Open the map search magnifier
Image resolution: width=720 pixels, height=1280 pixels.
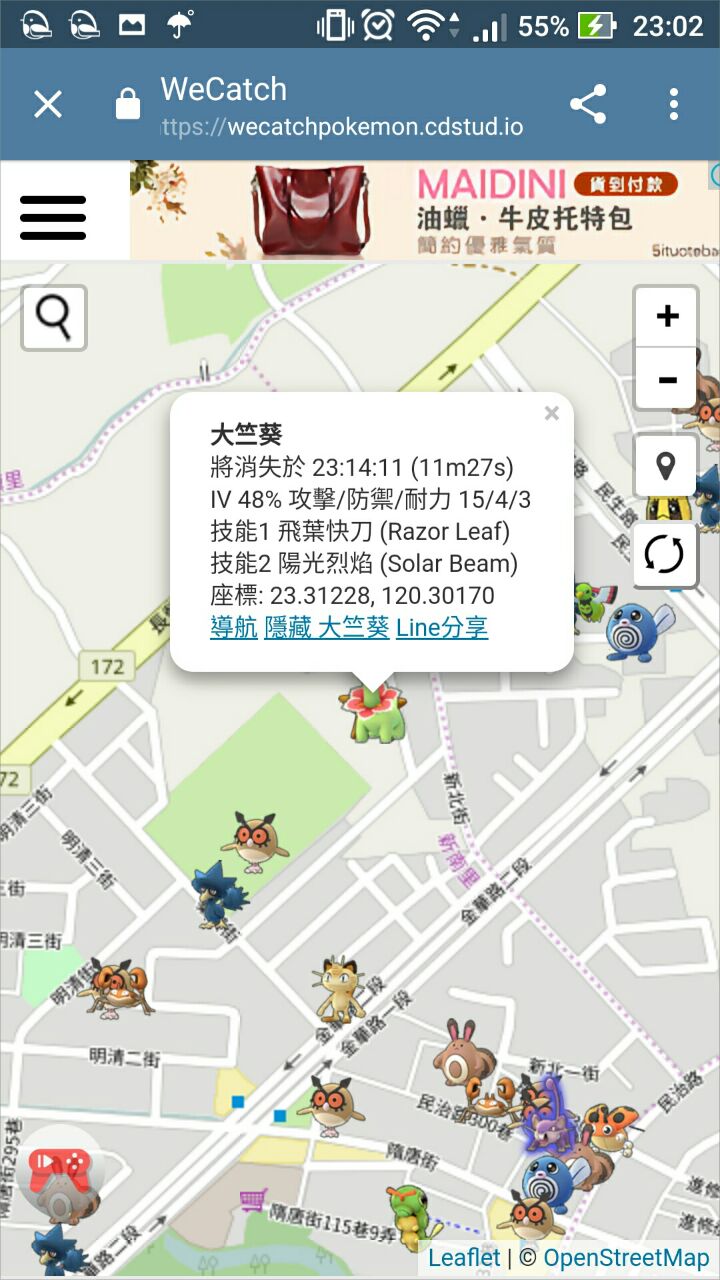click(x=54, y=318)
